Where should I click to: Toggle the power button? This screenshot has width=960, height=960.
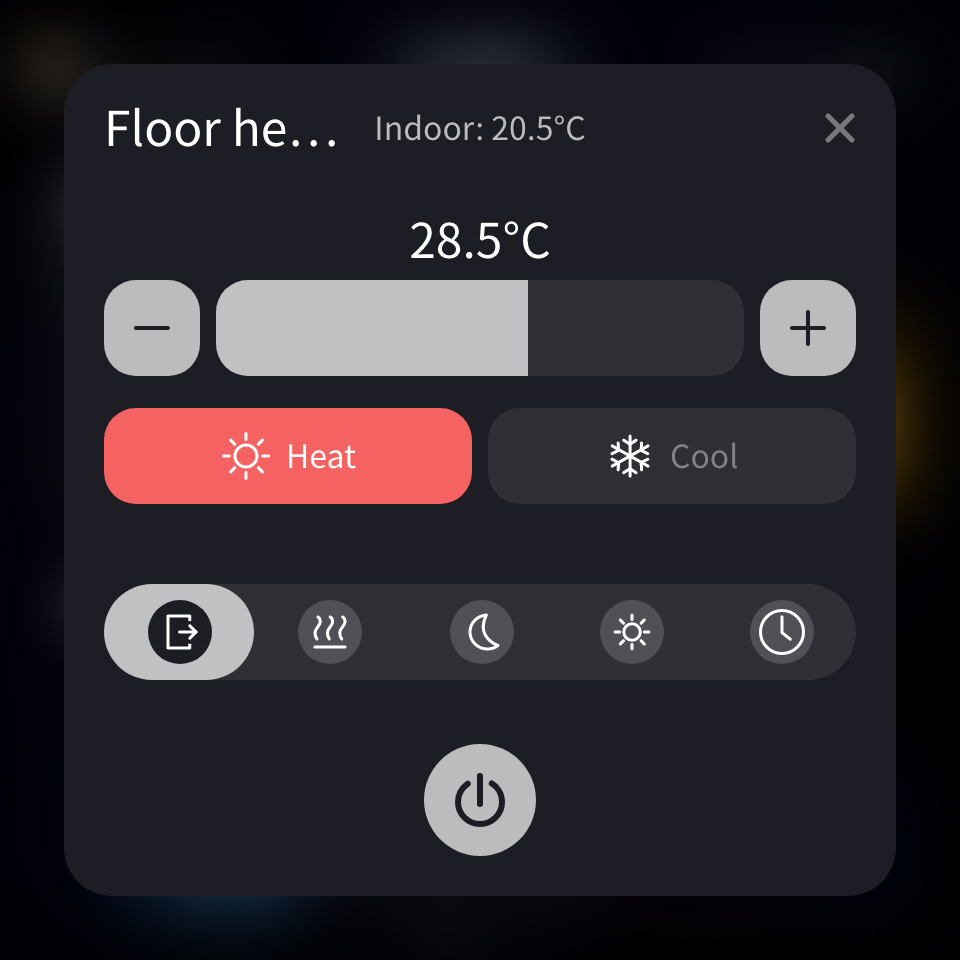click(480, 800)
